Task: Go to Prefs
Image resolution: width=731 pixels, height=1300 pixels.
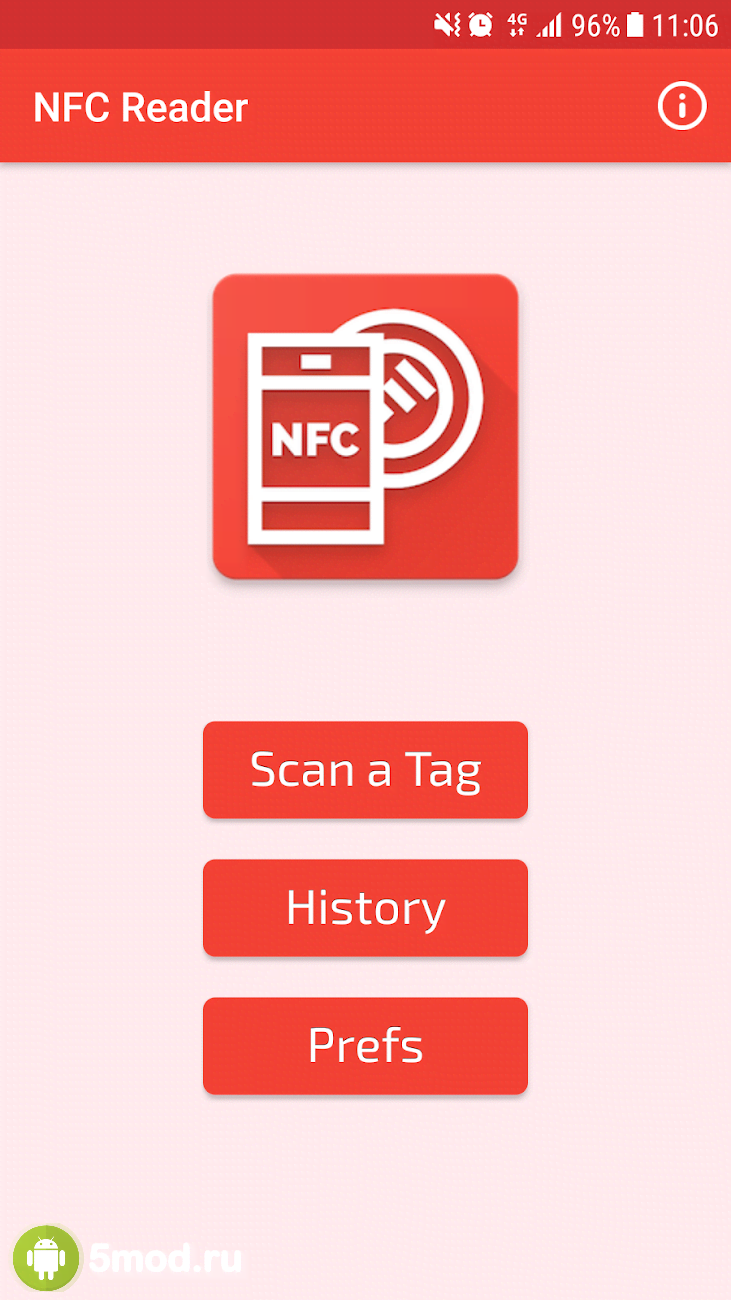Action: pyautogui.click(x=365, y=1045)
